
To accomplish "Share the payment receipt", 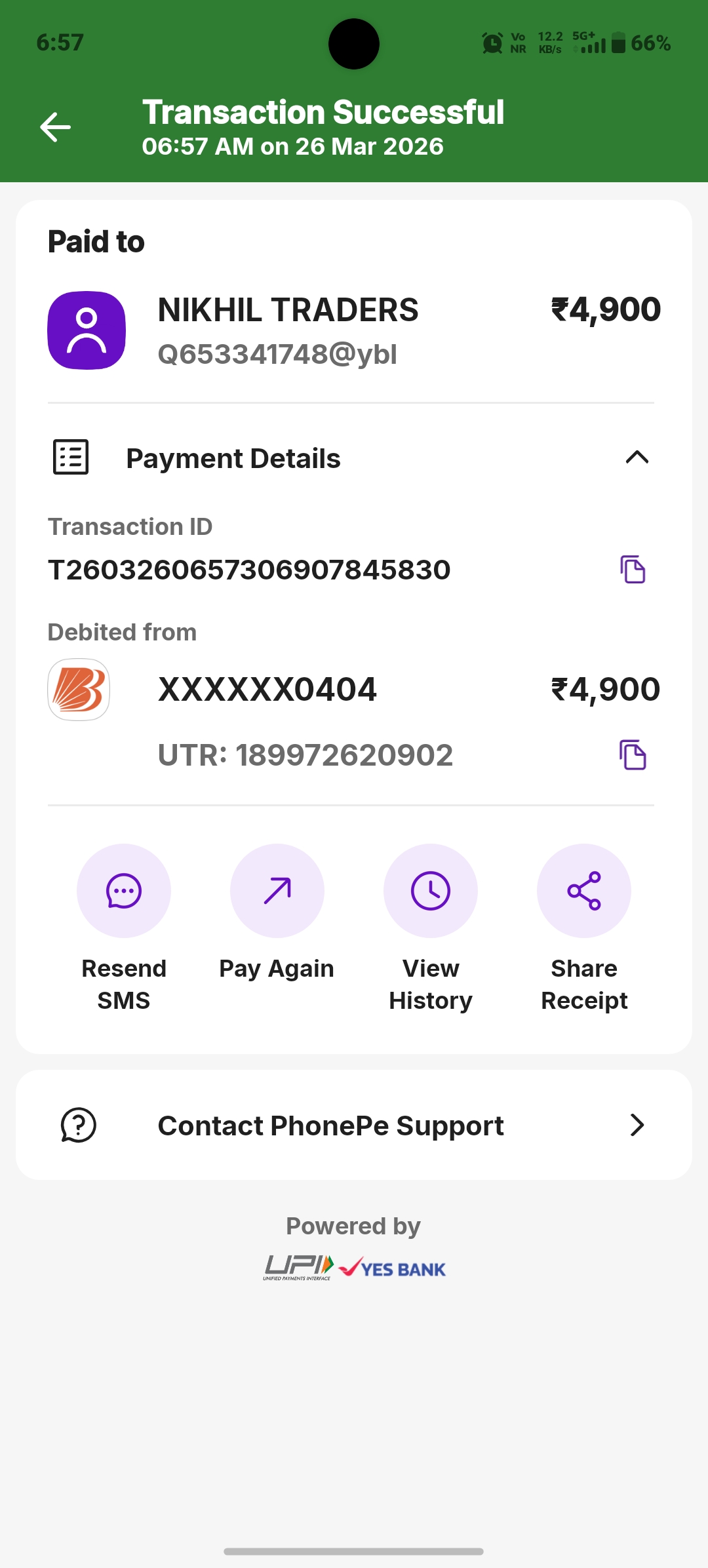I will click(x=584, y=891).
